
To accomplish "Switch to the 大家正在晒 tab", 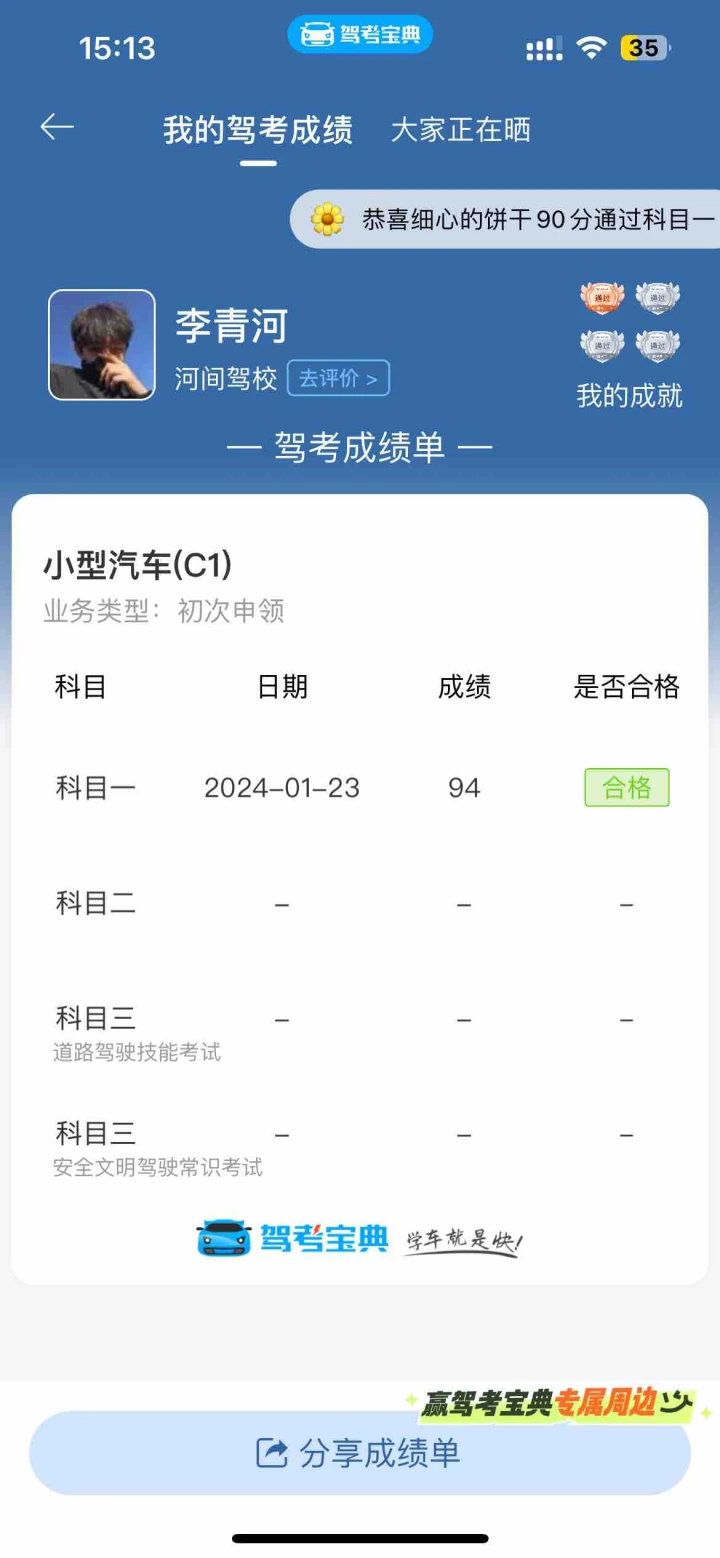I will [x=461, y=130].
